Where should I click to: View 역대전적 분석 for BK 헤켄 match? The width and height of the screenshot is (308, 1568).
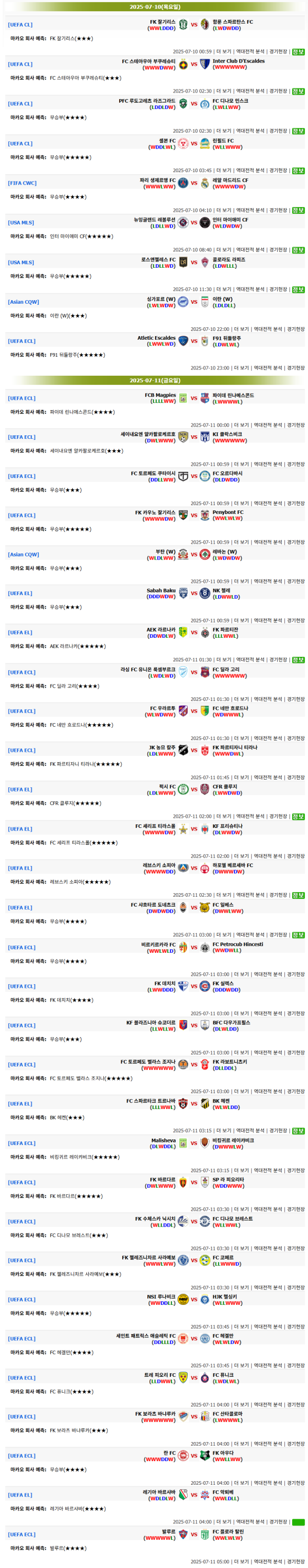249,1130
